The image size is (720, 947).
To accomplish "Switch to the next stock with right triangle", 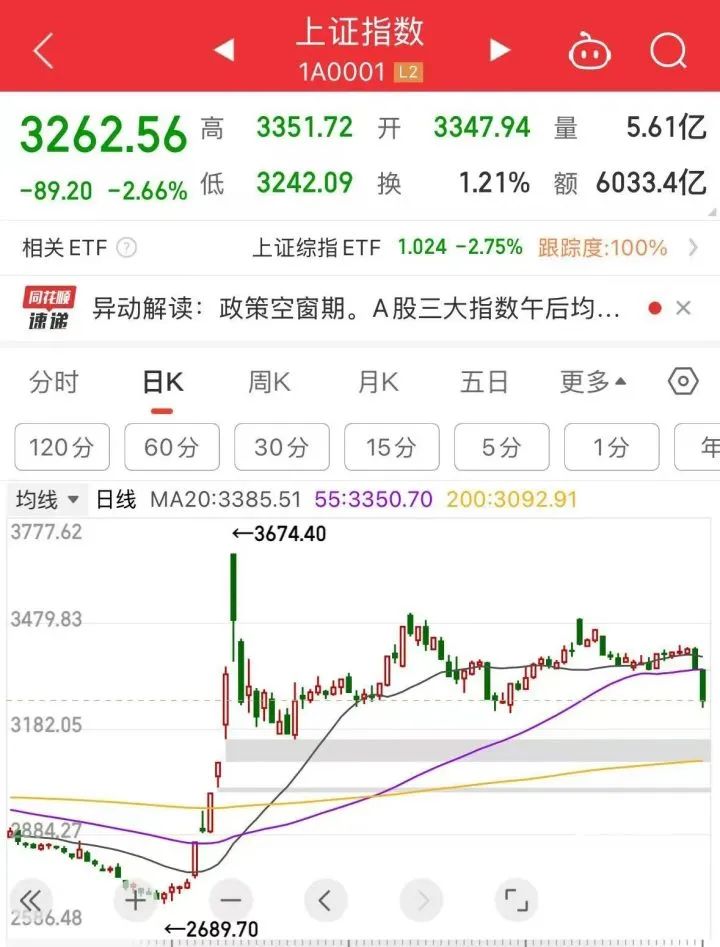I will point(499,50).
